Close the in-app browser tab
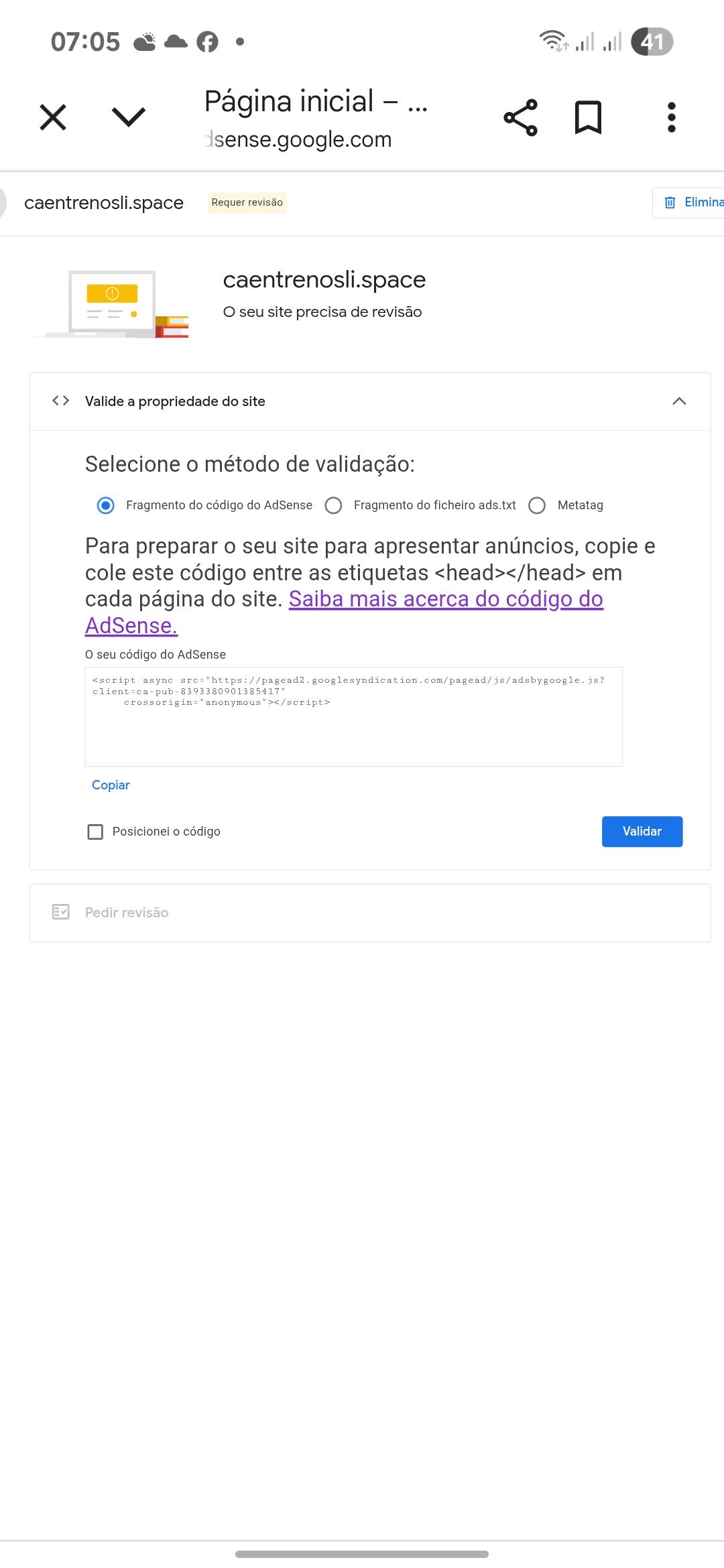The width and height of the screenshot is (724, 1568). (x=53, y=117)
